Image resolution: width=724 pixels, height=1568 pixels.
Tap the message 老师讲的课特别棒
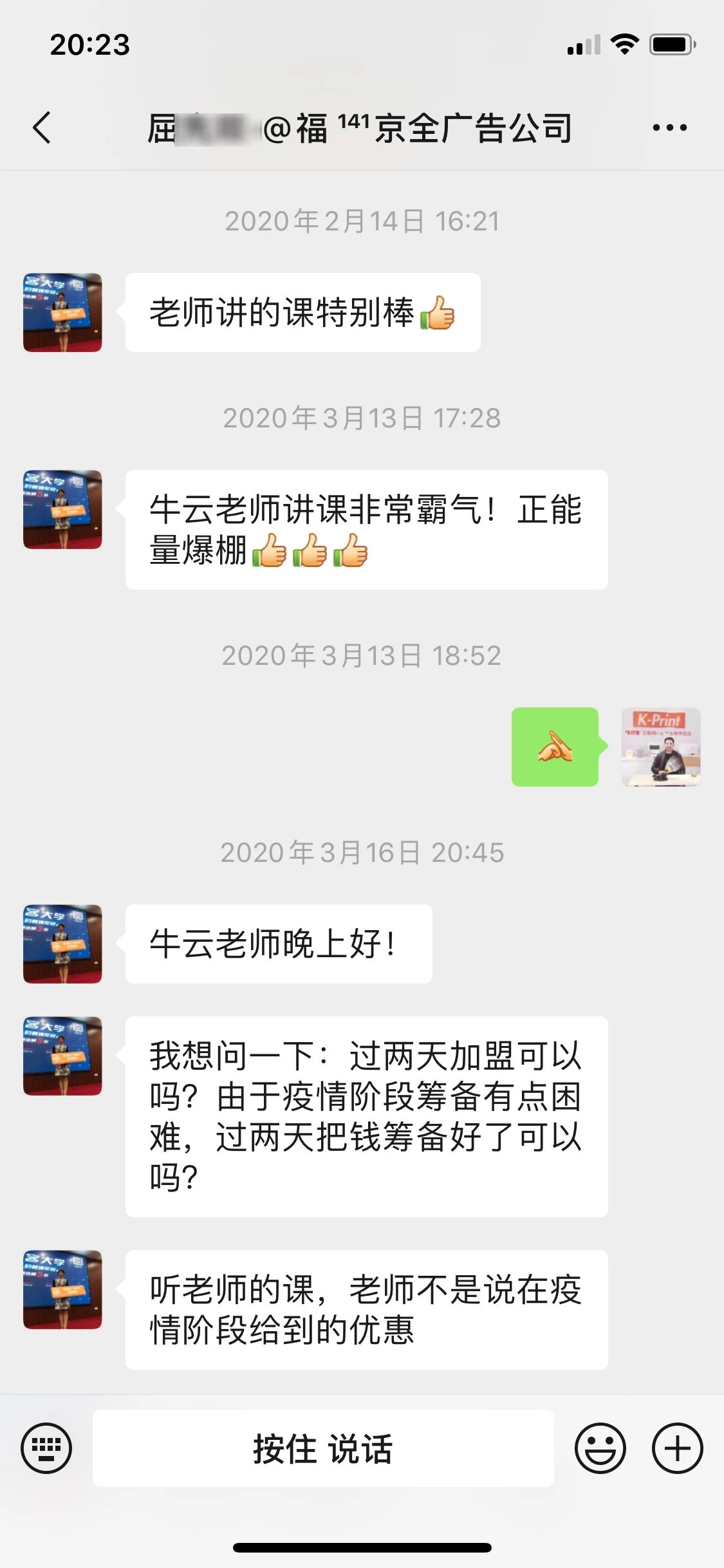[302, 312]
